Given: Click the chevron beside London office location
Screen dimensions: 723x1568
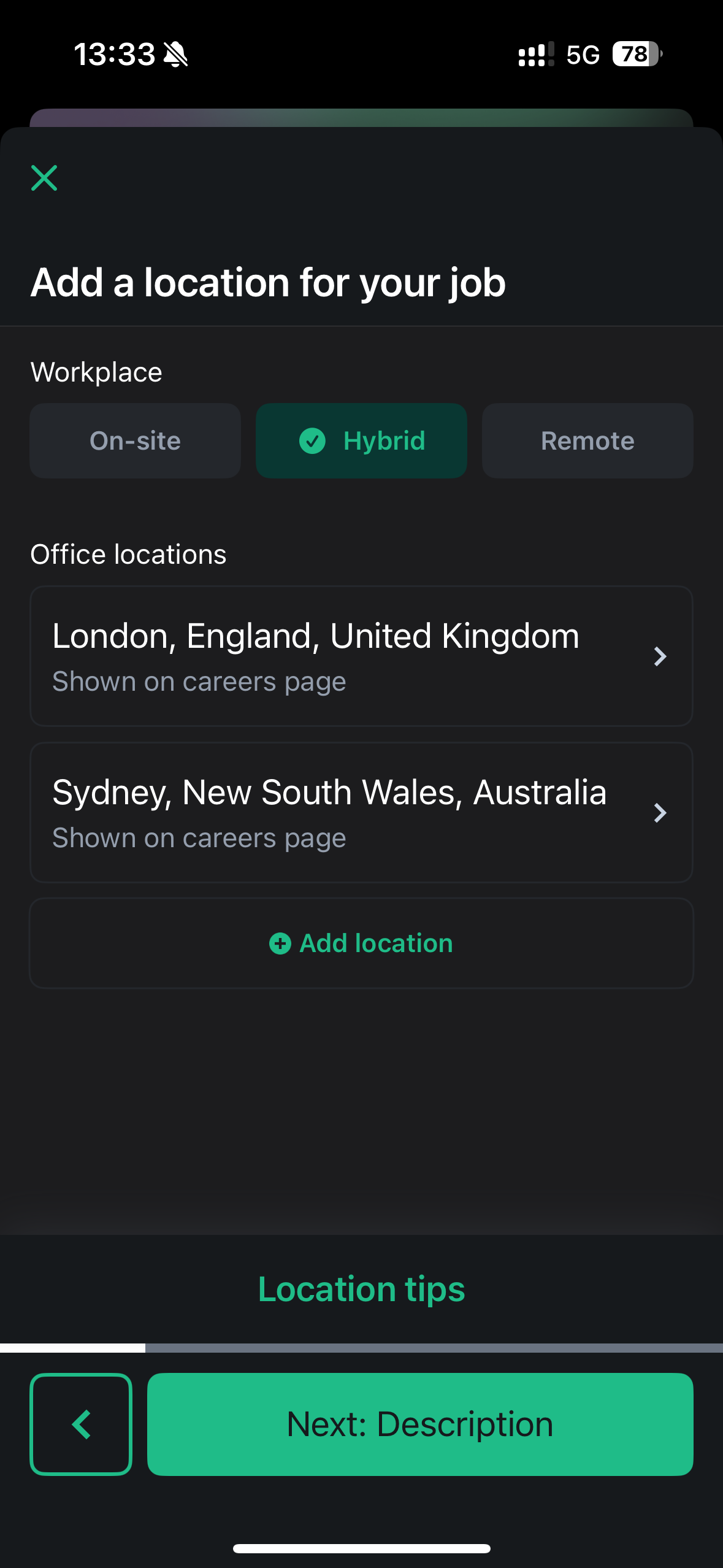Looking at the screenshot, I should point(660,656).
